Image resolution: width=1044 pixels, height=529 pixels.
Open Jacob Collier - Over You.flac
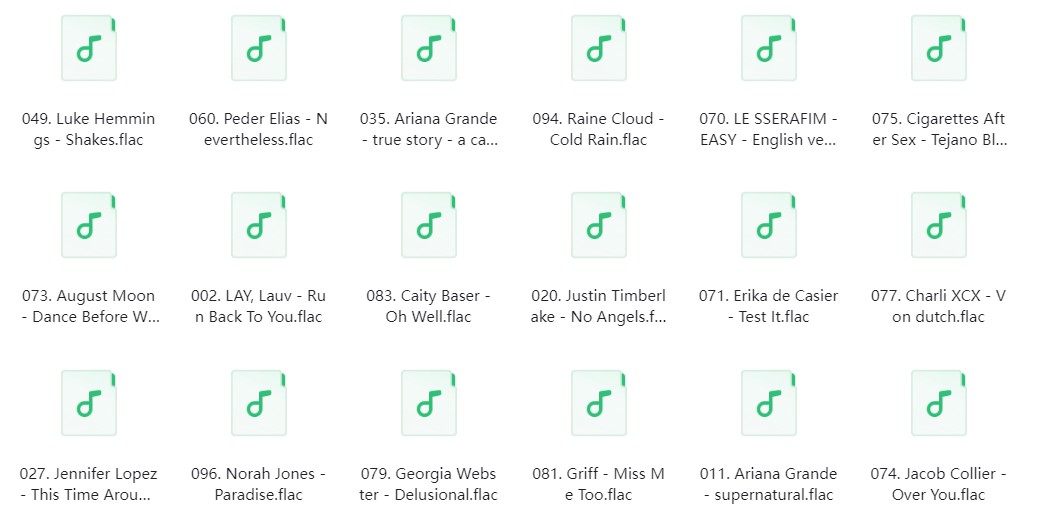click(939, 403)
